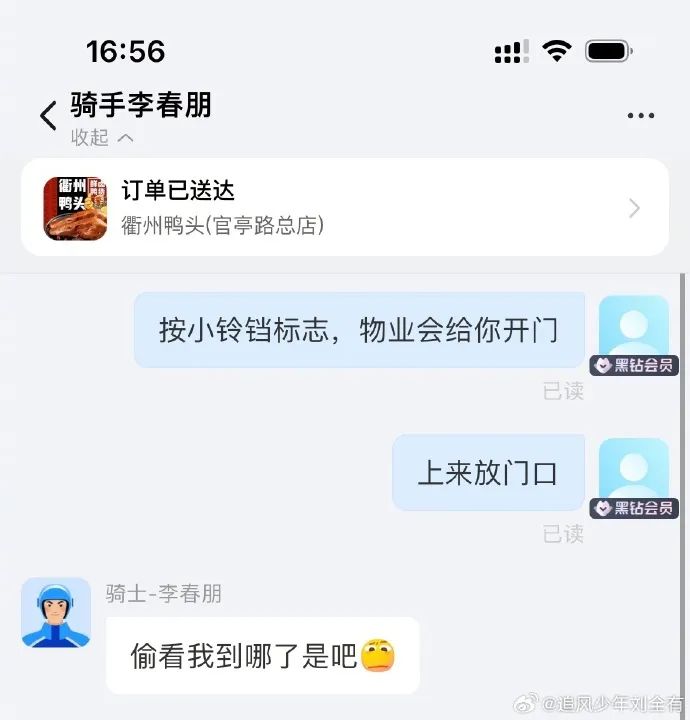This screenshot has height=720, width=690.
Task: Open the three-dot more options menu
Action: click(x=640, y=116)
